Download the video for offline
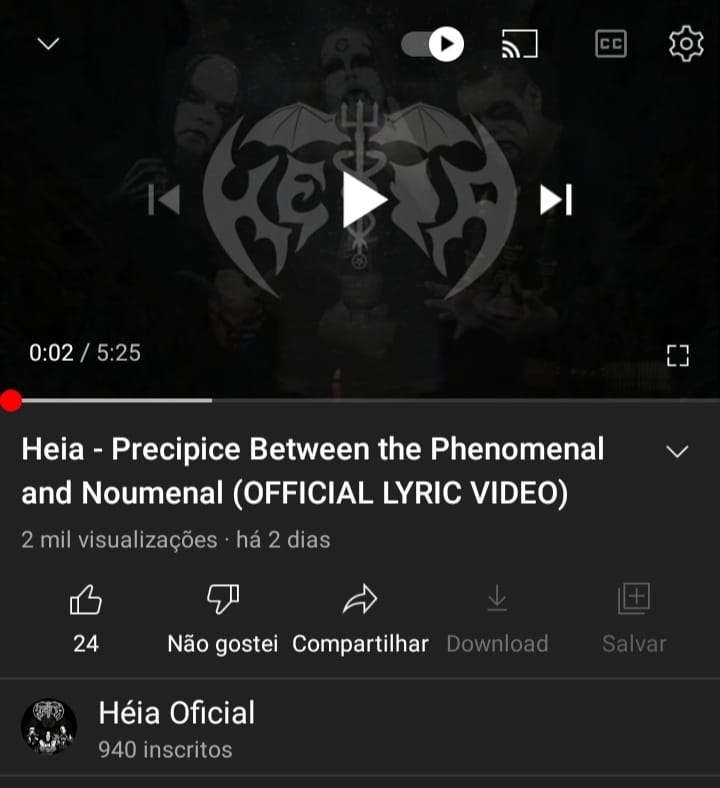Screen dimensions: 720x788 click(x=497, y=615)
